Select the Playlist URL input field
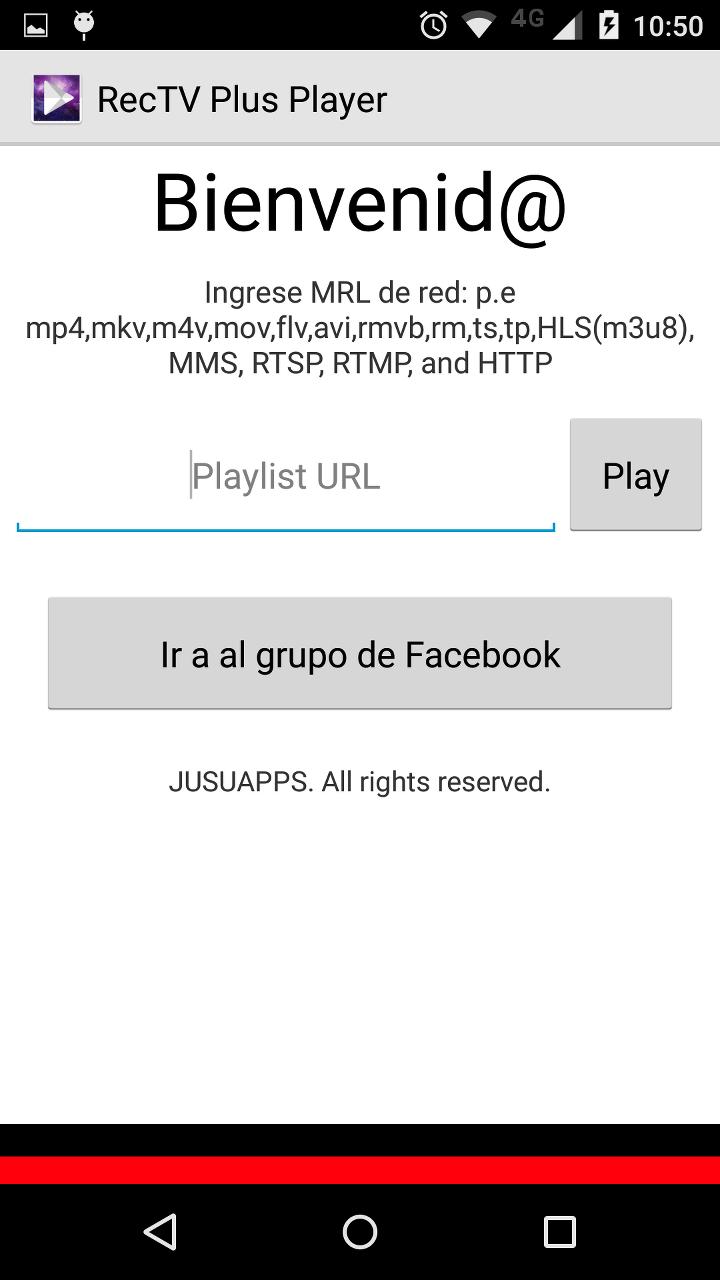This screenshot has height=1280, width=720. pyautogui.click(x=286, y=475)
